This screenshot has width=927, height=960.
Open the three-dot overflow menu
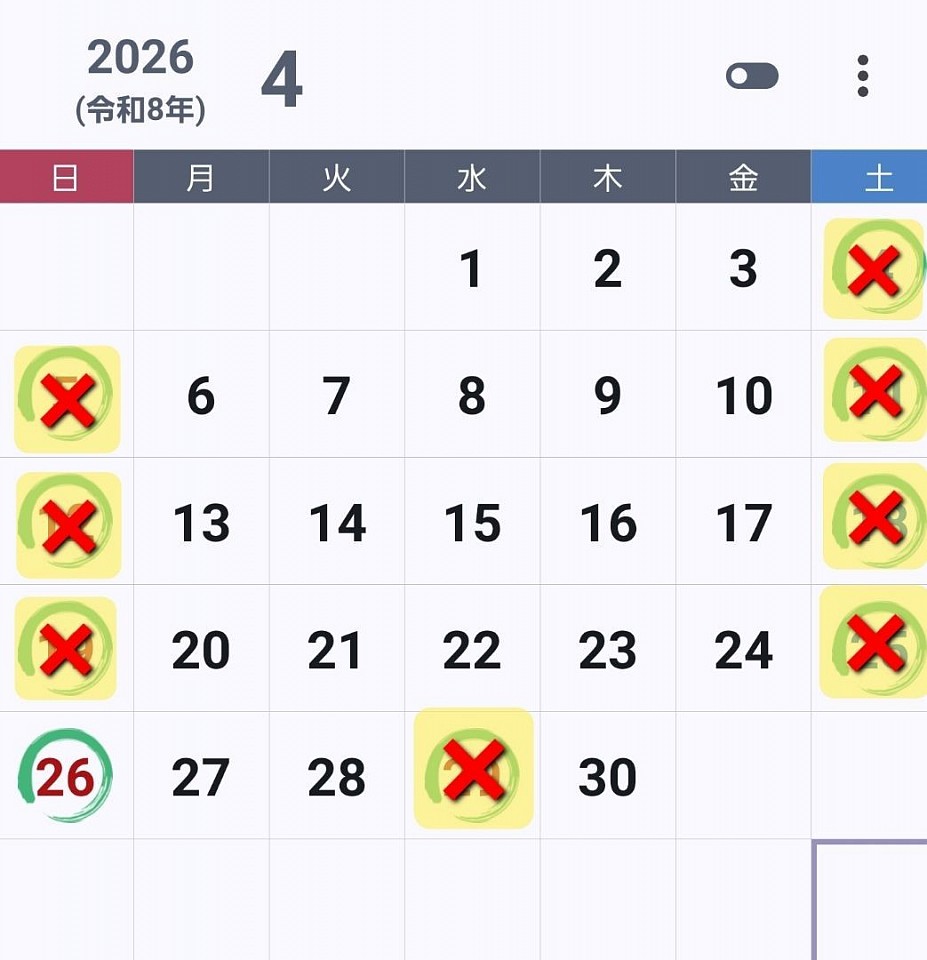coord(862,77)
